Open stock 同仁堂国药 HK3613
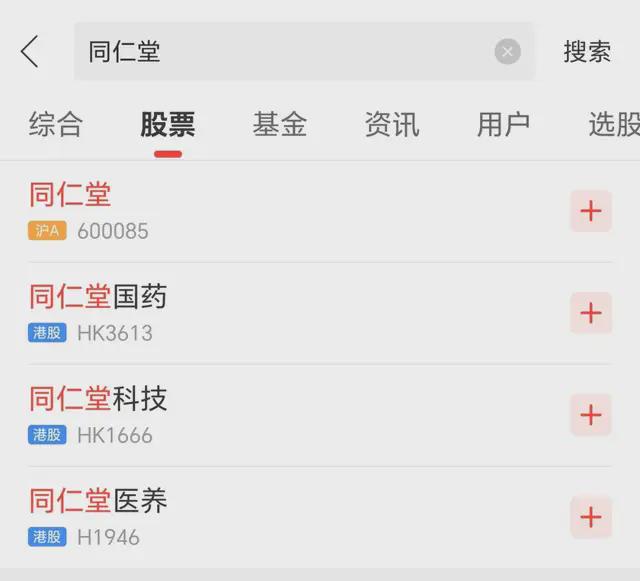 pos(200,313)
